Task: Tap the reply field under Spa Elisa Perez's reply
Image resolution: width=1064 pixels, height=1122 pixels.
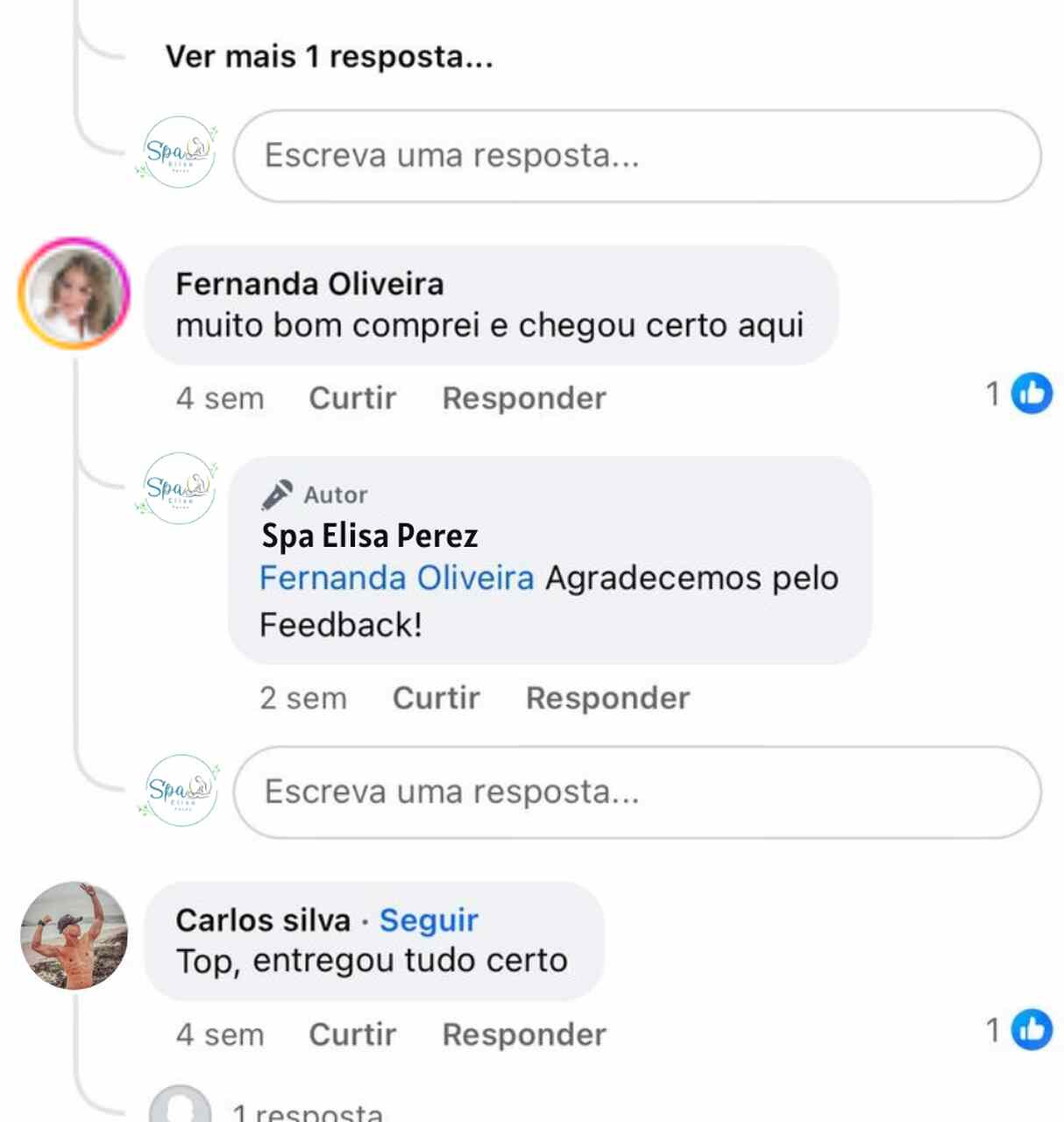Action: click(x=636, y=792)
